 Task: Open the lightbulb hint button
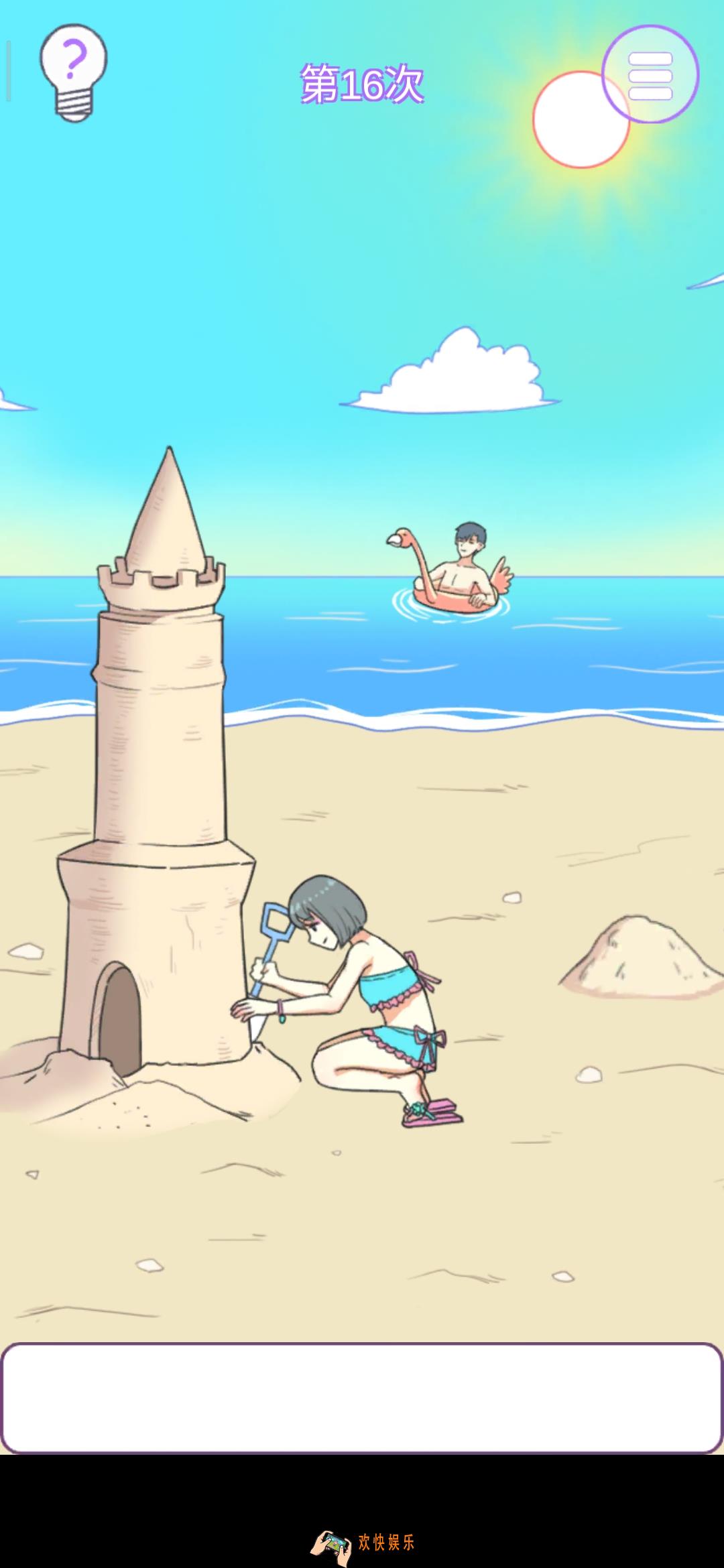[x=73, y=72]
